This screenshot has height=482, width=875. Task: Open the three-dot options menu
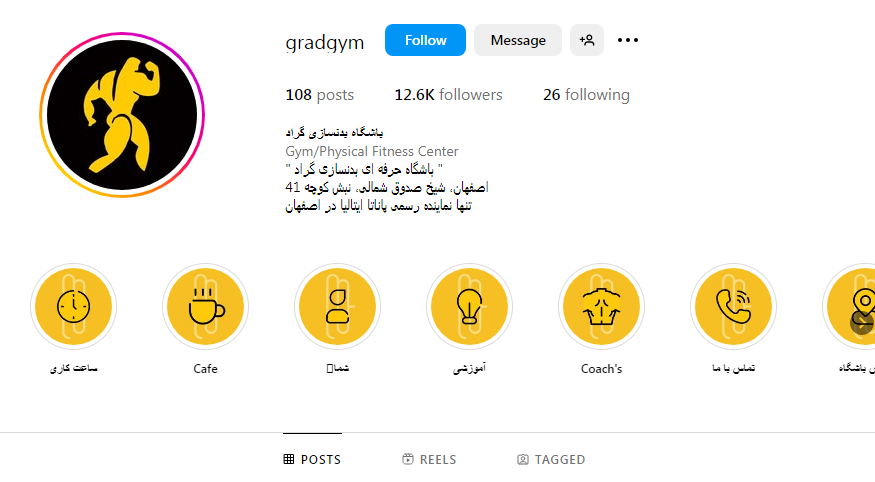[627, 40]
